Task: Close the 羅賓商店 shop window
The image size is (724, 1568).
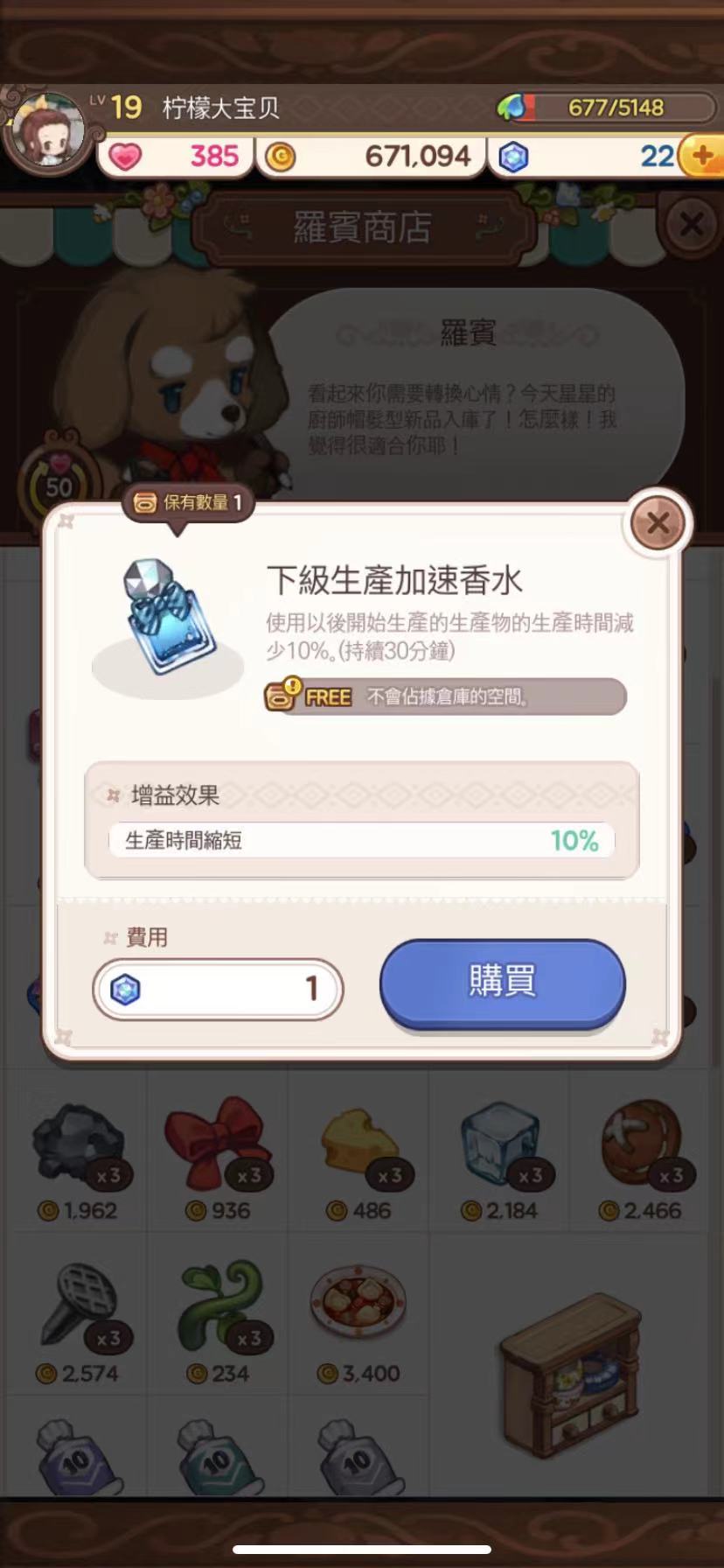Action: point(691,226)
